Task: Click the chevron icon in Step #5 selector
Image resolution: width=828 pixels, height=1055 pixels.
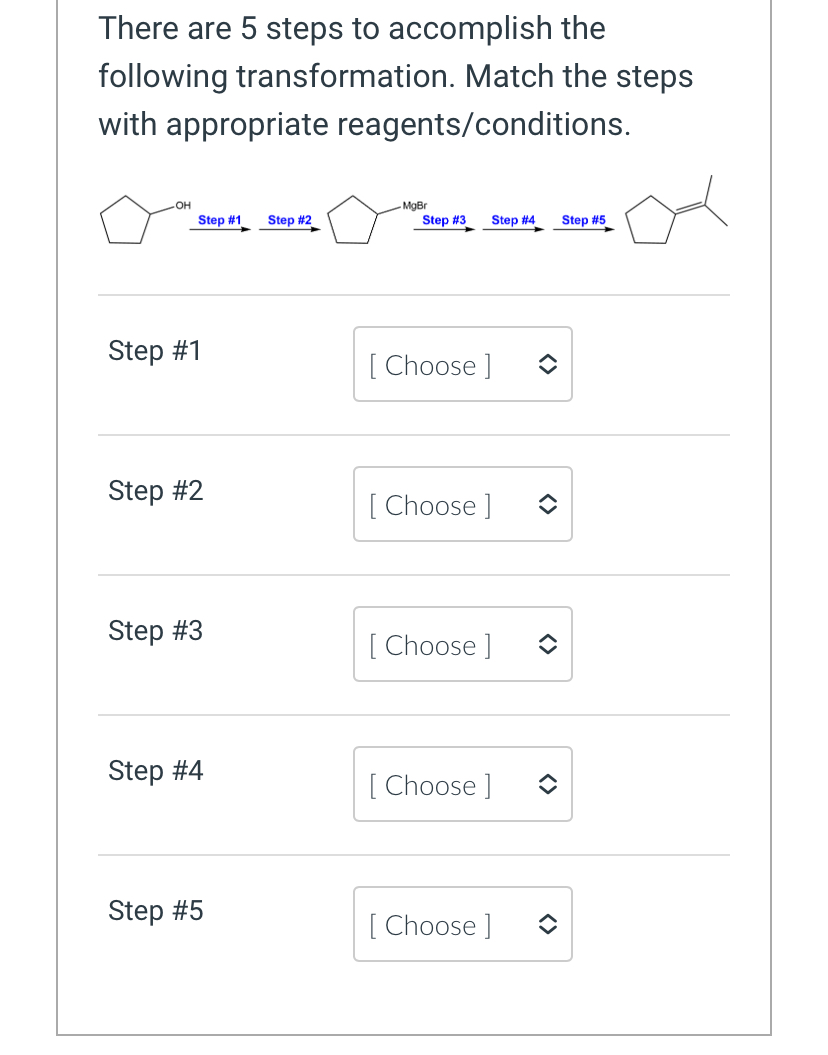Action: click(547, 924)
